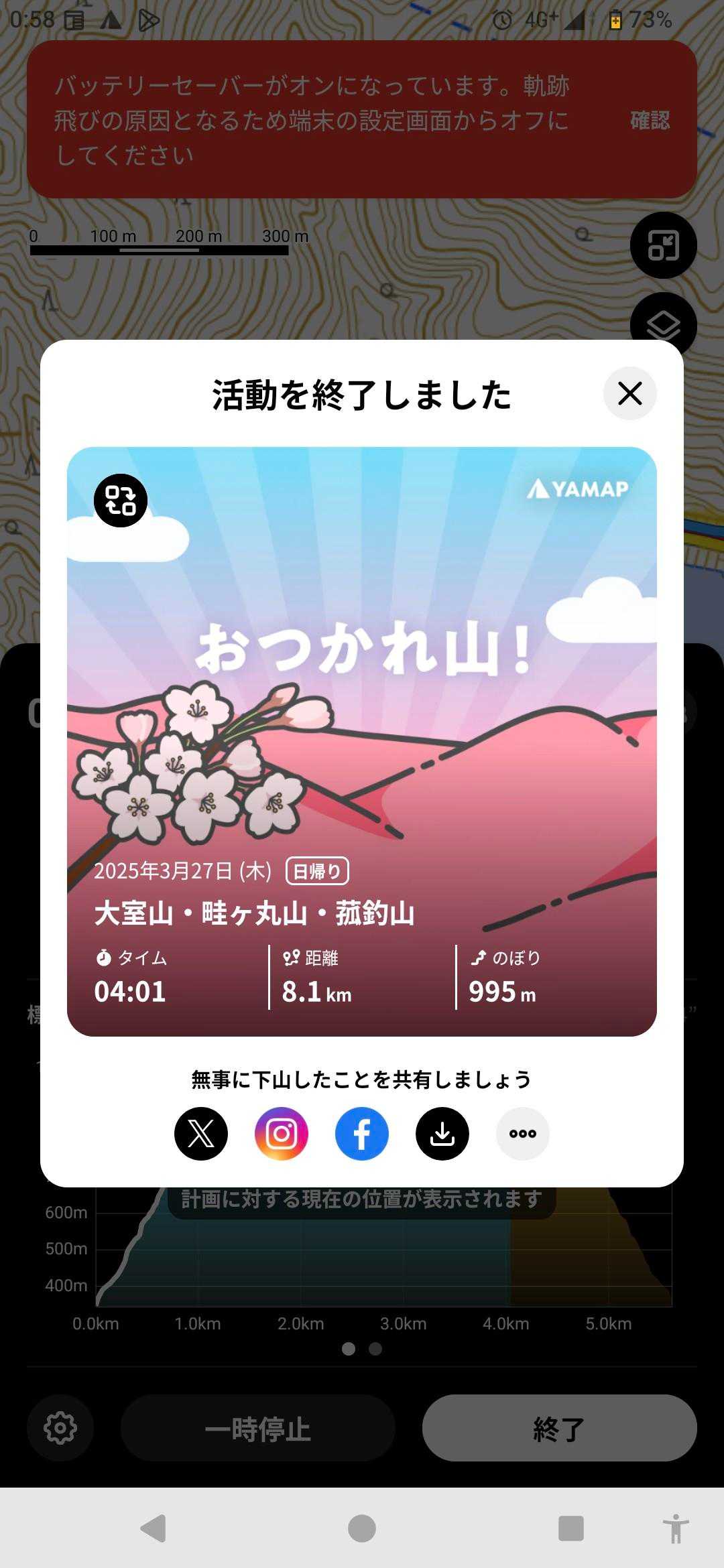
Task: Share the activity on X
Action: (x=201, y=1133)
